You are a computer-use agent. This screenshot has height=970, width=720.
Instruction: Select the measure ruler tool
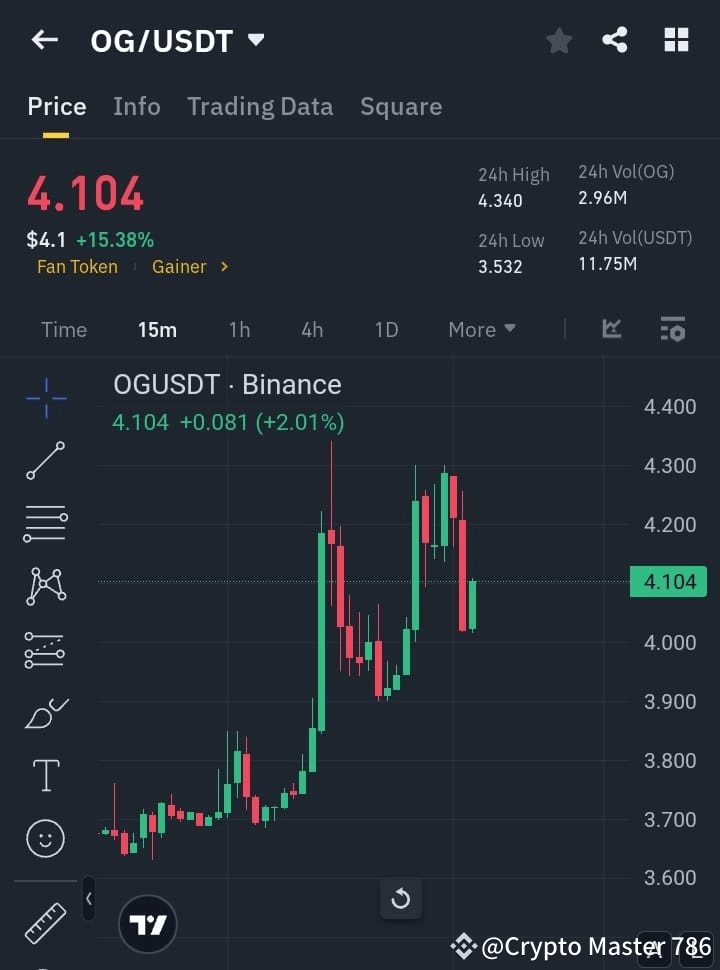[x=45, y=922]
